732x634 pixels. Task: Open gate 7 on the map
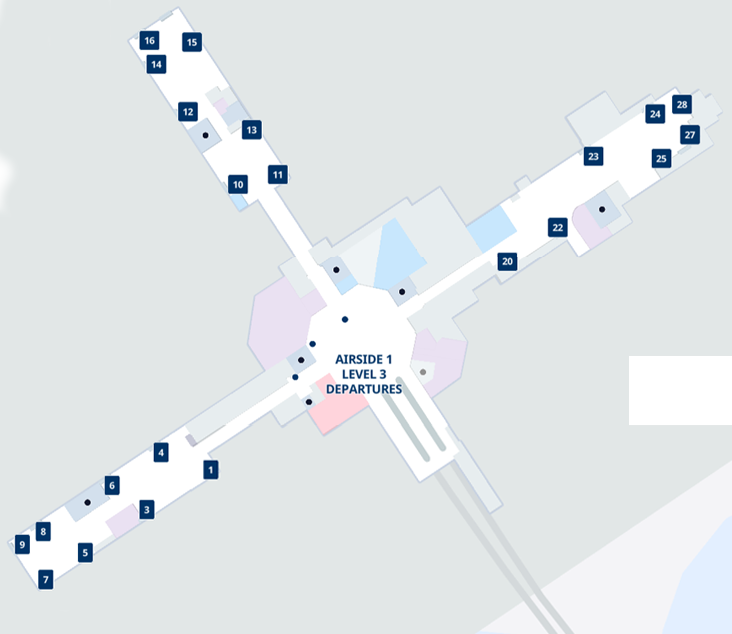[46, 579]
